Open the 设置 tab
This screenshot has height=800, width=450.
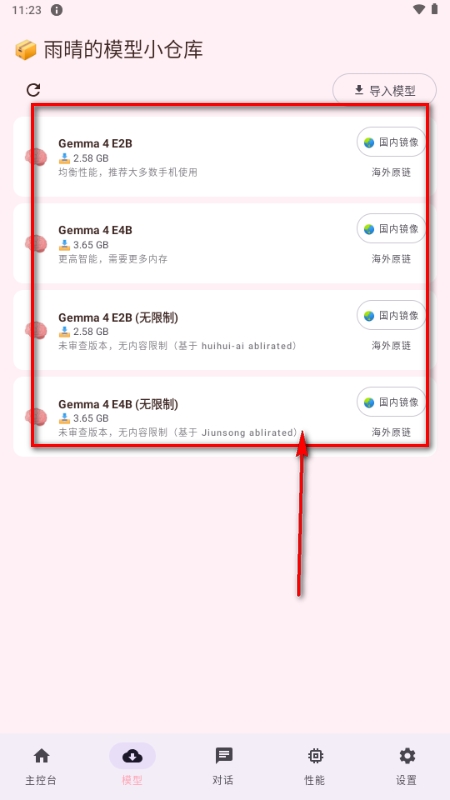(407, 766)
